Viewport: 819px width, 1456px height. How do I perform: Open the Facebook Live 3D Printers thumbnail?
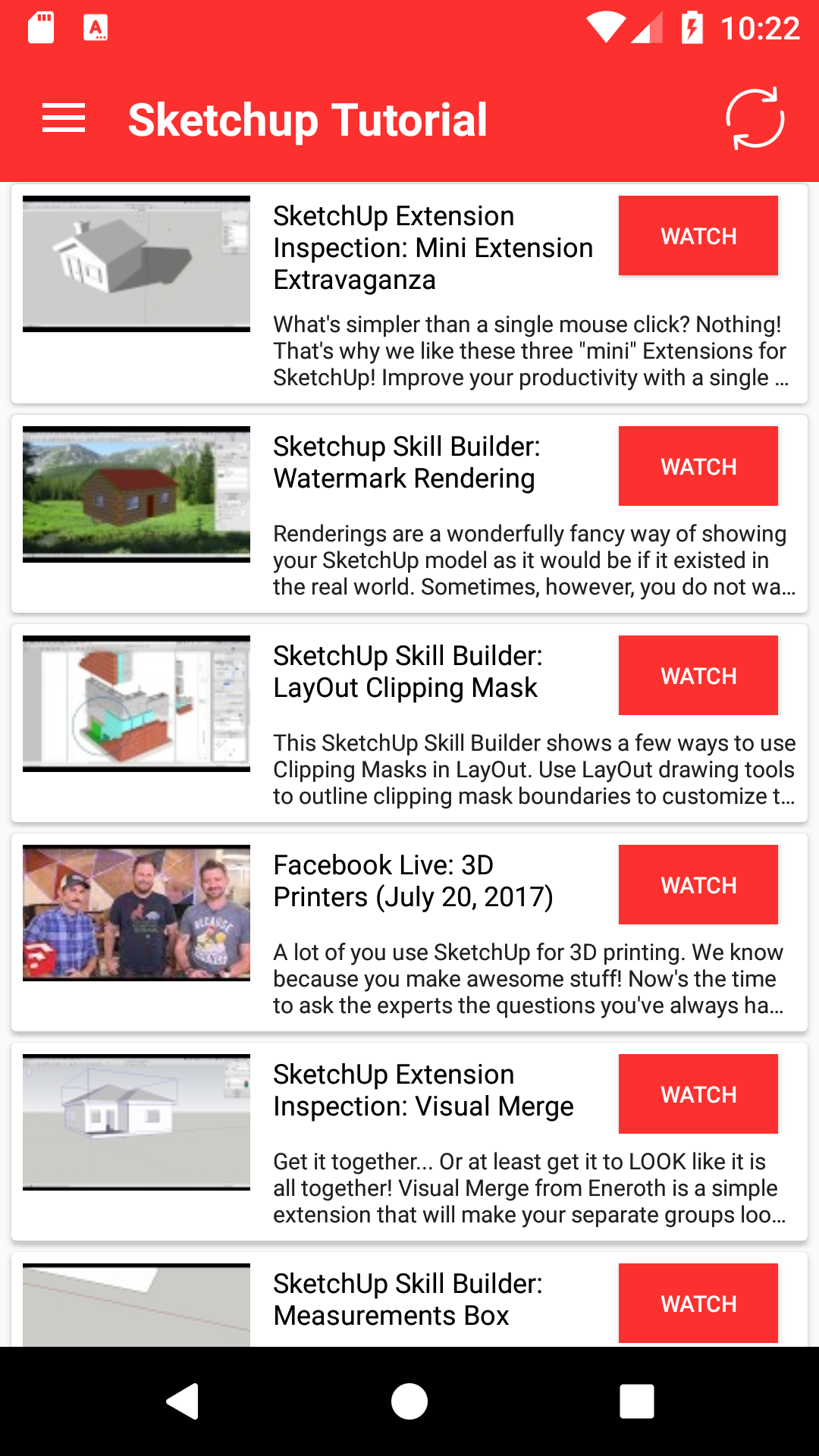pos(136,913)
